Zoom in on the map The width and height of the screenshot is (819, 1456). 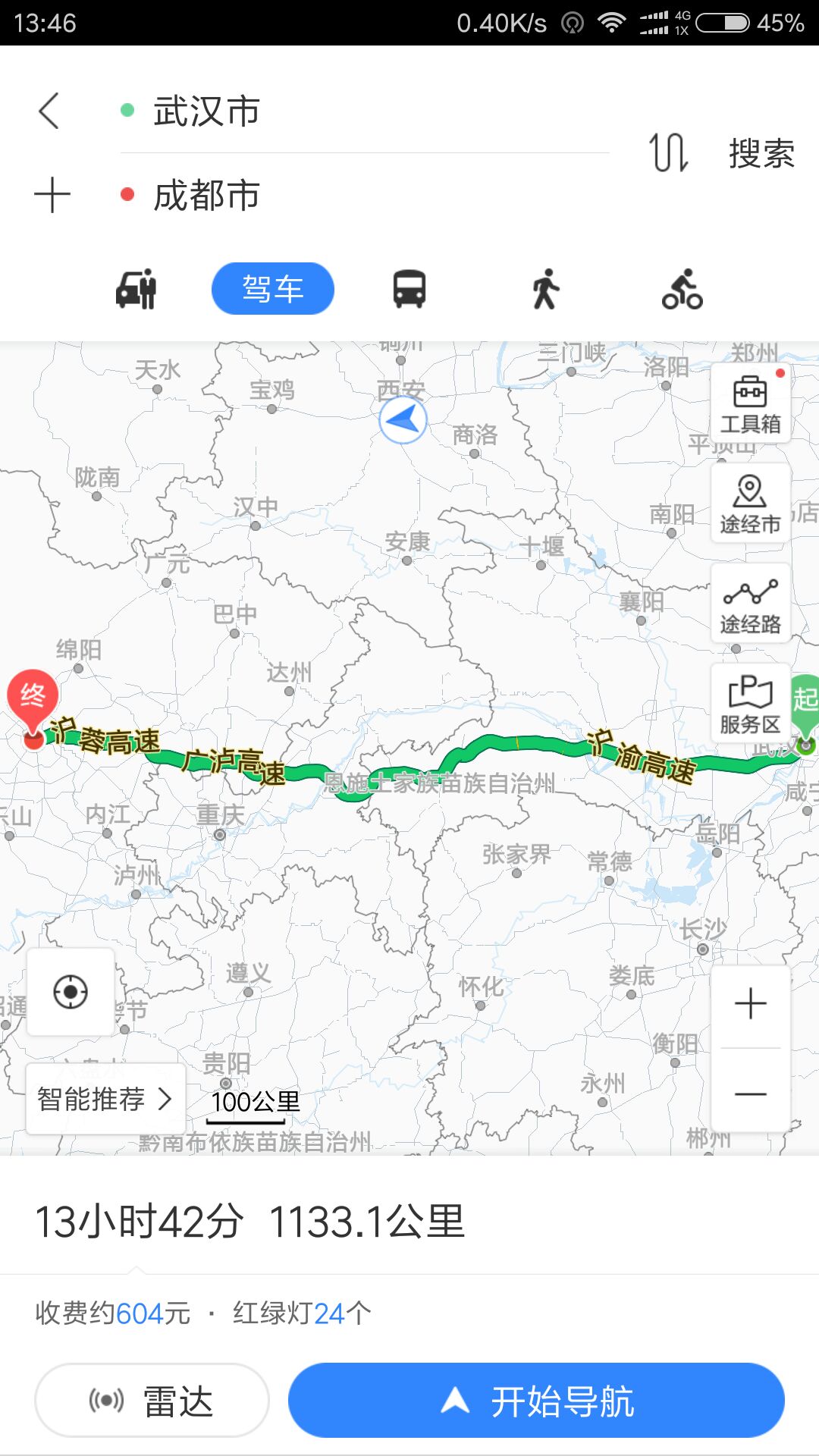[x=751, y=1004]
